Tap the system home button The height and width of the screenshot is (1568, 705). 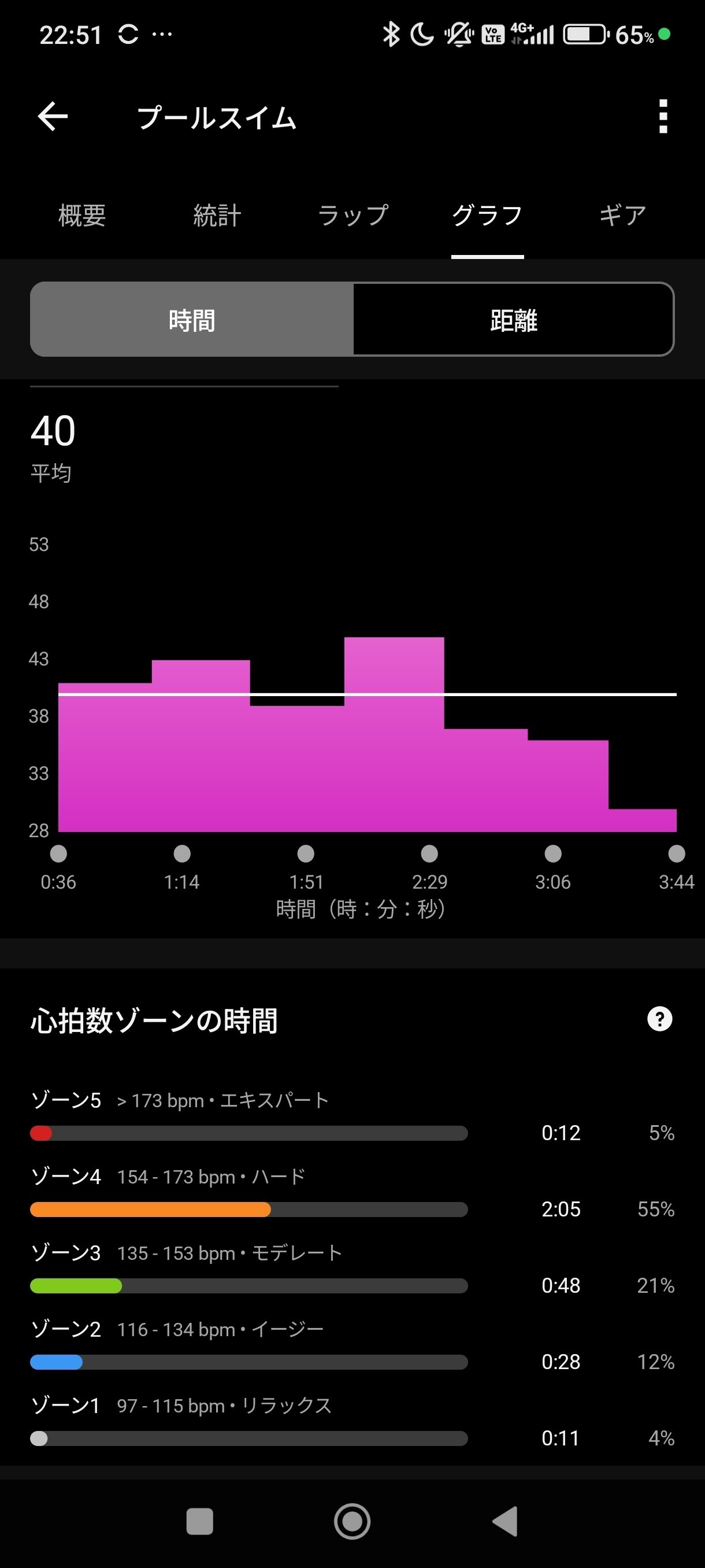point(352,1521)
